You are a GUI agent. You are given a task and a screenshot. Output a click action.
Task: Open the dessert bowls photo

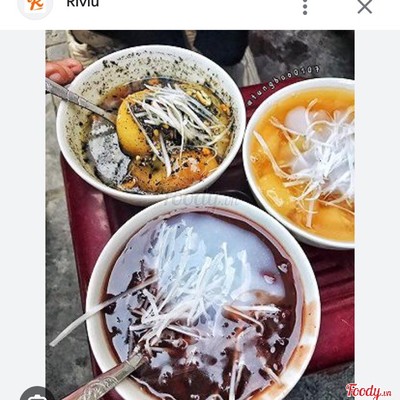point(200,215)
